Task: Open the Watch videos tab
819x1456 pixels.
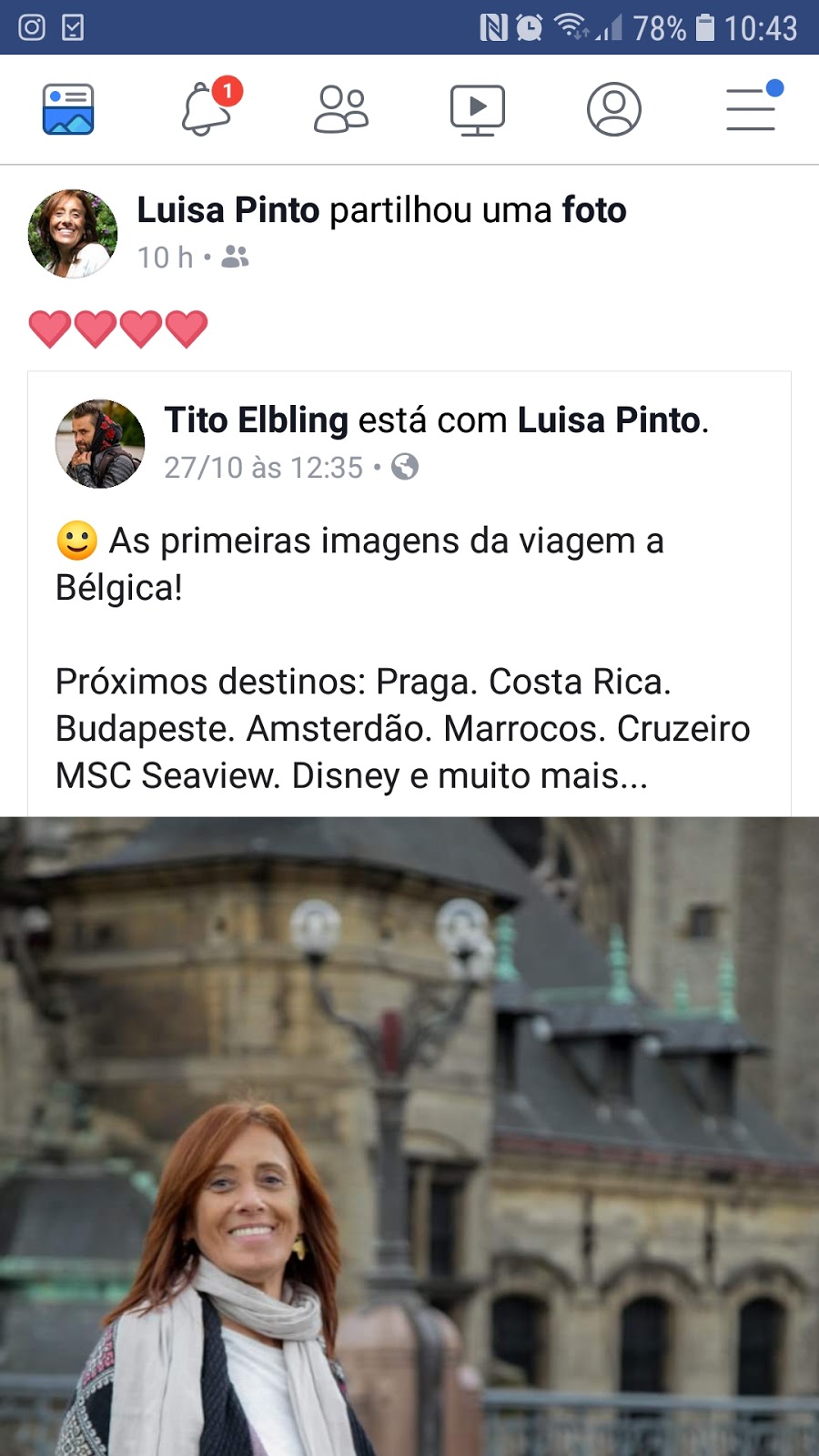Action: coord(478,109)
